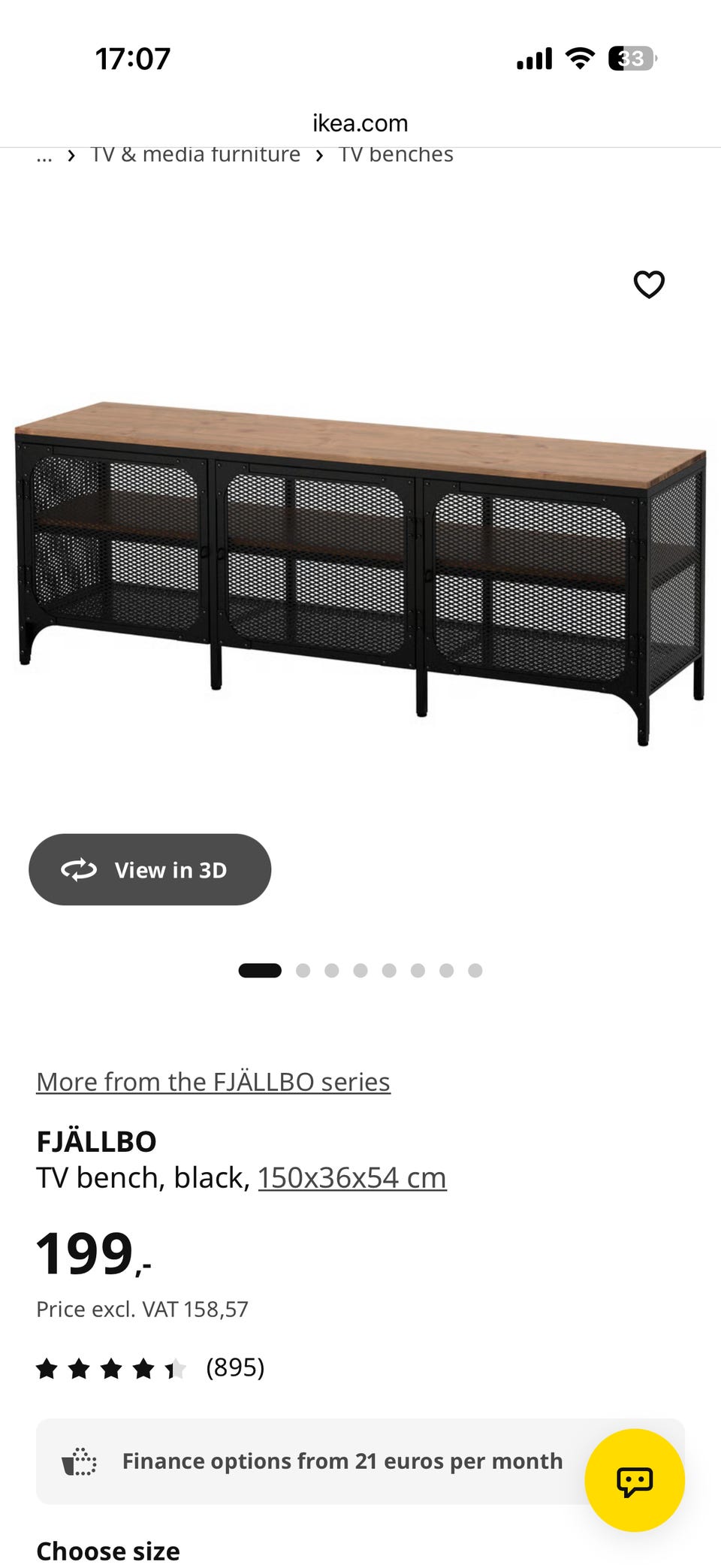Add FJÄLLBO to favourites with the heart
The image size is (721, 1568).
649,285
